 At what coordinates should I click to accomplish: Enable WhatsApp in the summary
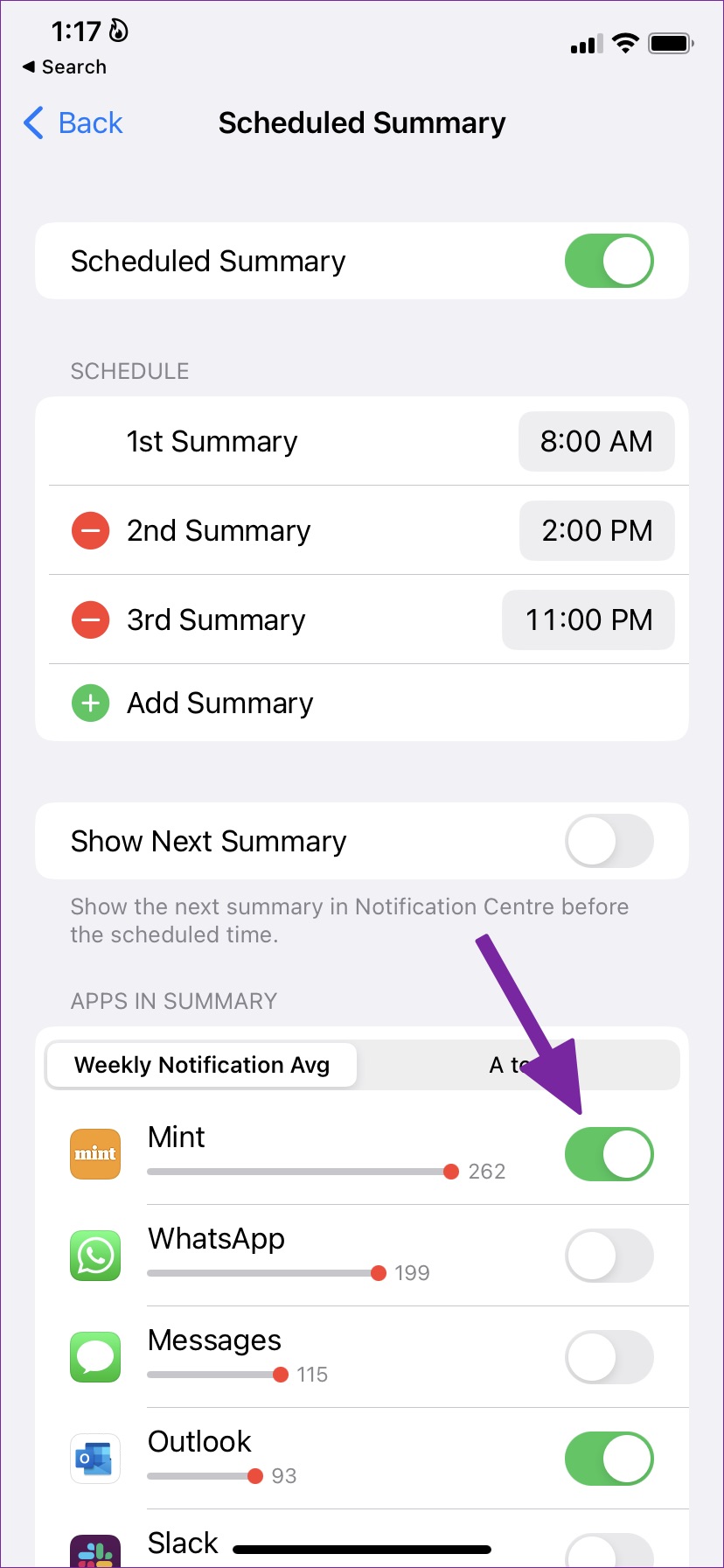(609, 1256)
